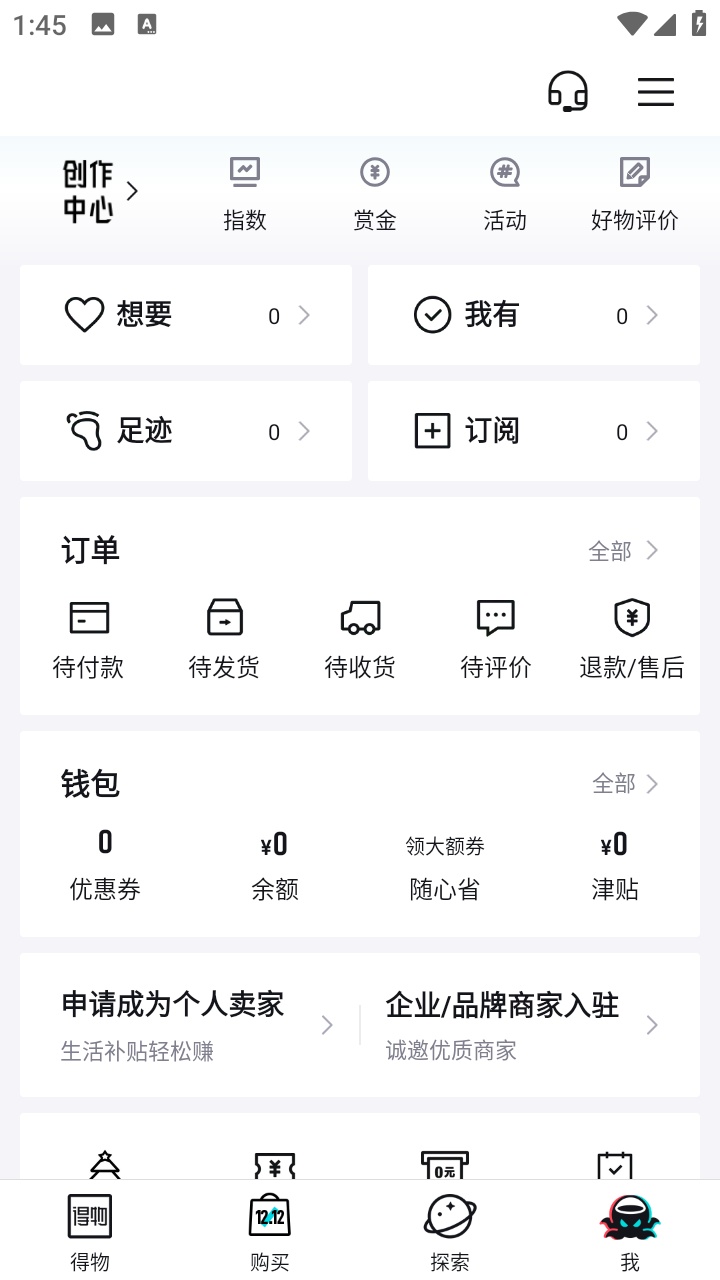Open 指数 in creator shortcuts
The width and height of the screenshot is (720, 1280).
(x=245, y=195)
